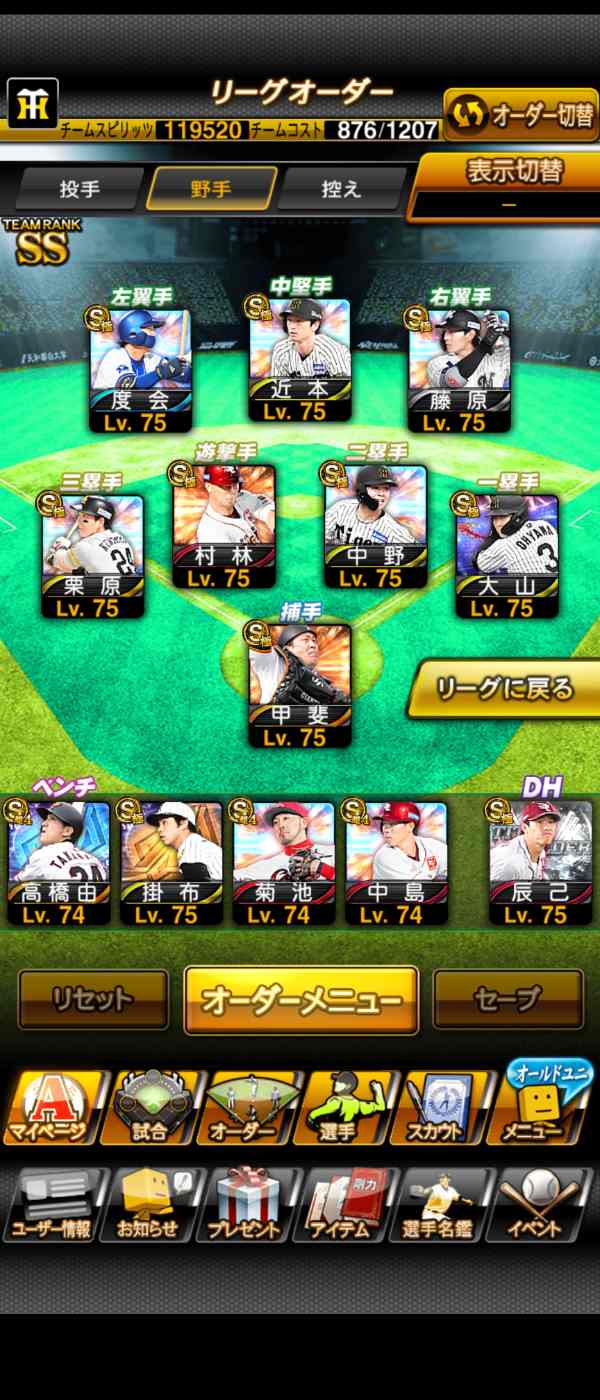Open the オーダーメニュー
Viewport: 600px width, 1400px height.
(301, 999)
